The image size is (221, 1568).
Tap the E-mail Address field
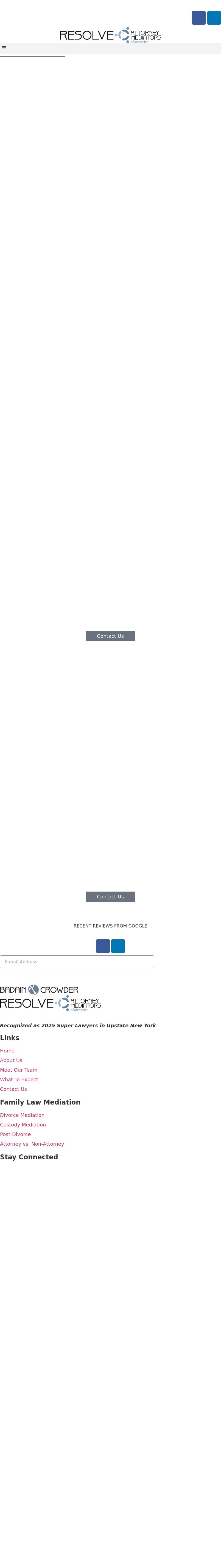[x=77, y=962]
